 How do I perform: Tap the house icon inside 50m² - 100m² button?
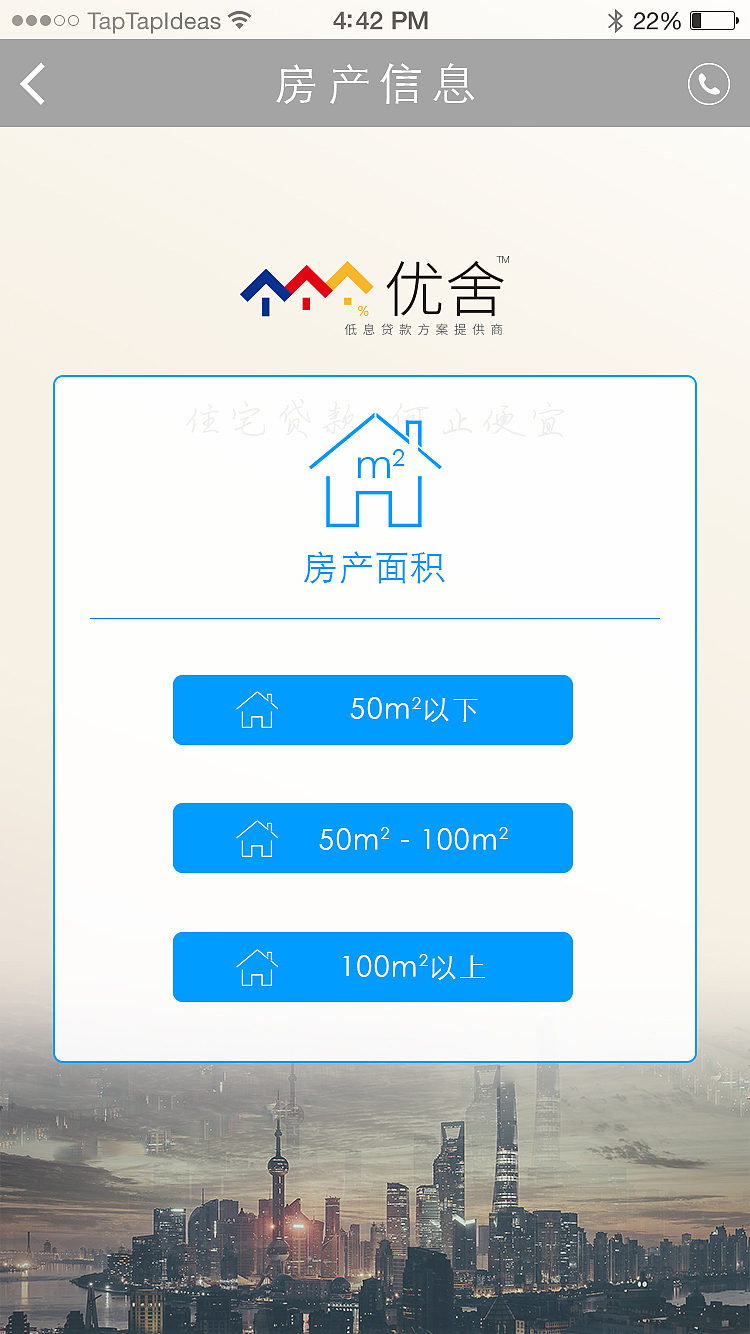[x=255, y=838]
